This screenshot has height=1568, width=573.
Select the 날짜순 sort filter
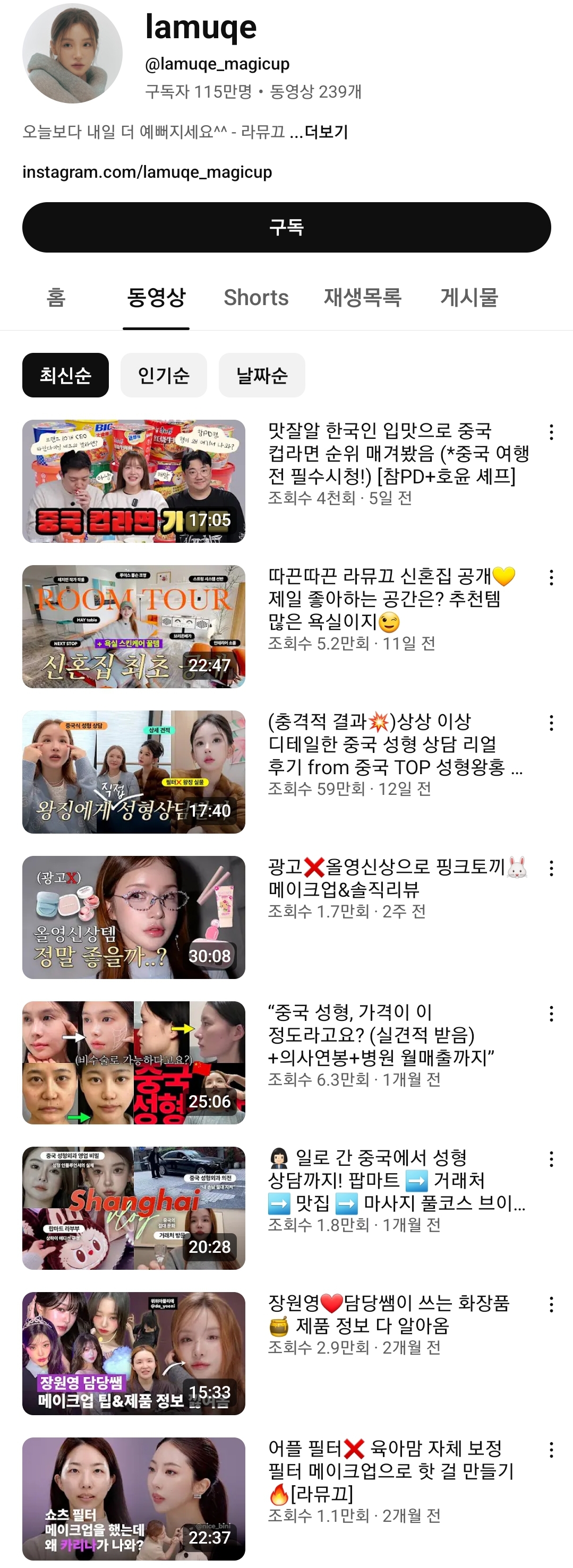[261, 376]
